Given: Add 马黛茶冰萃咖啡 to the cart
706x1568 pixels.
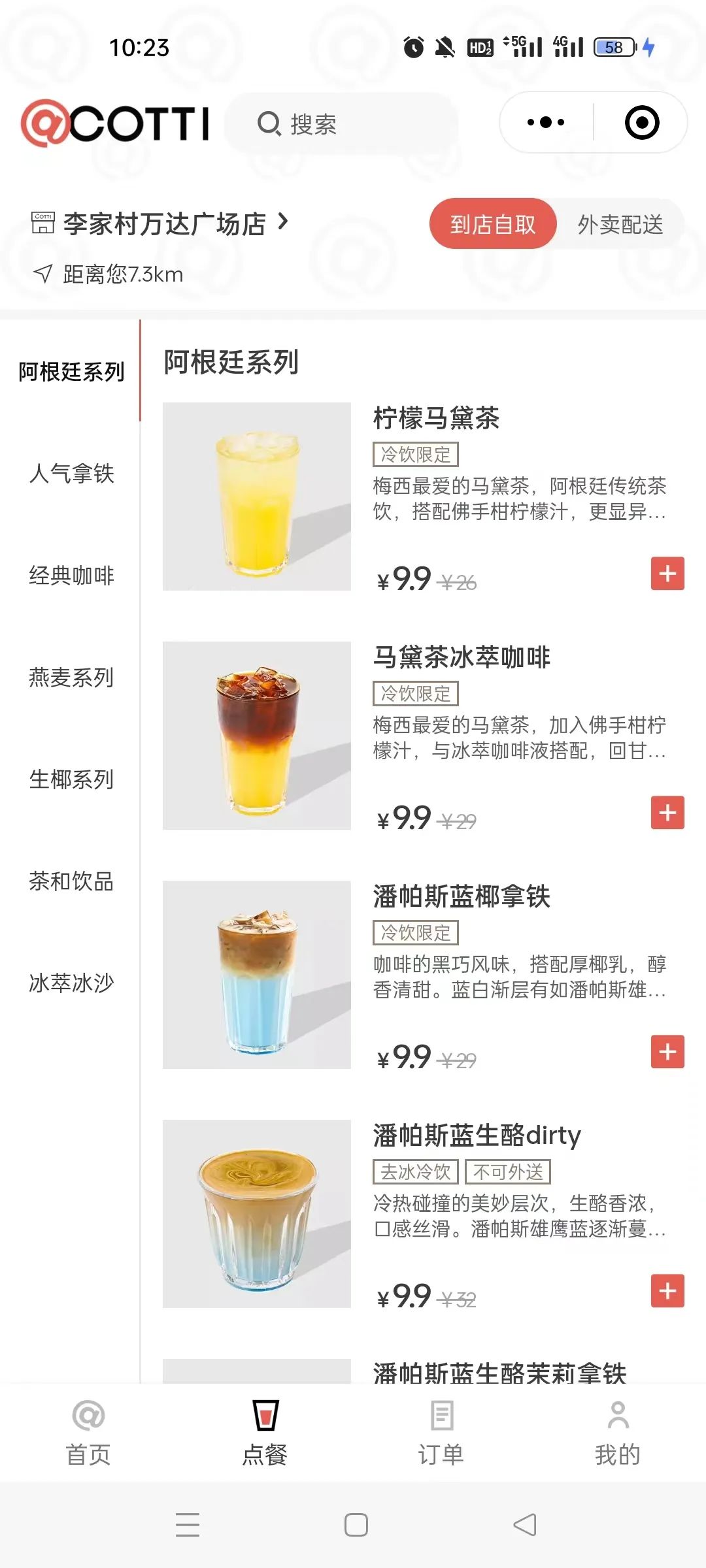Looking at the screenshot, I should coord(667,813).
